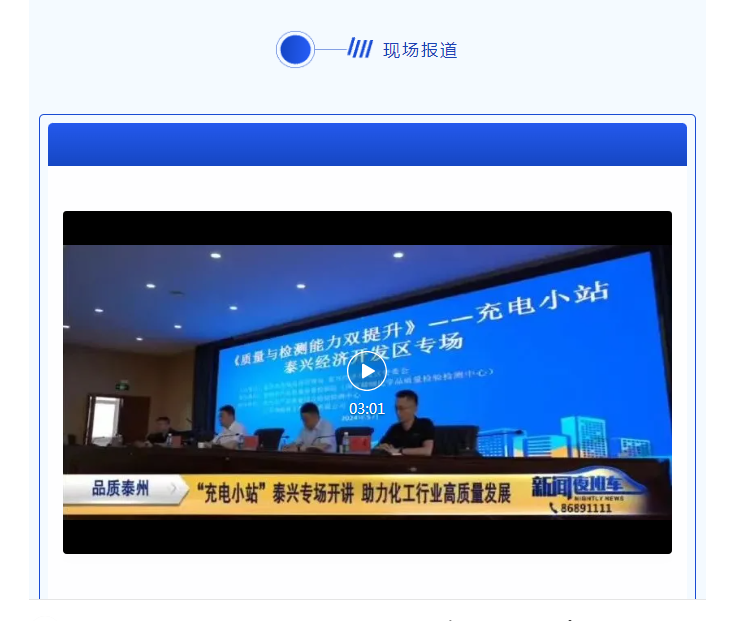The image size is (743, 621).
Task: Play the 03:01 news video
Action: [x=367, y=371]
